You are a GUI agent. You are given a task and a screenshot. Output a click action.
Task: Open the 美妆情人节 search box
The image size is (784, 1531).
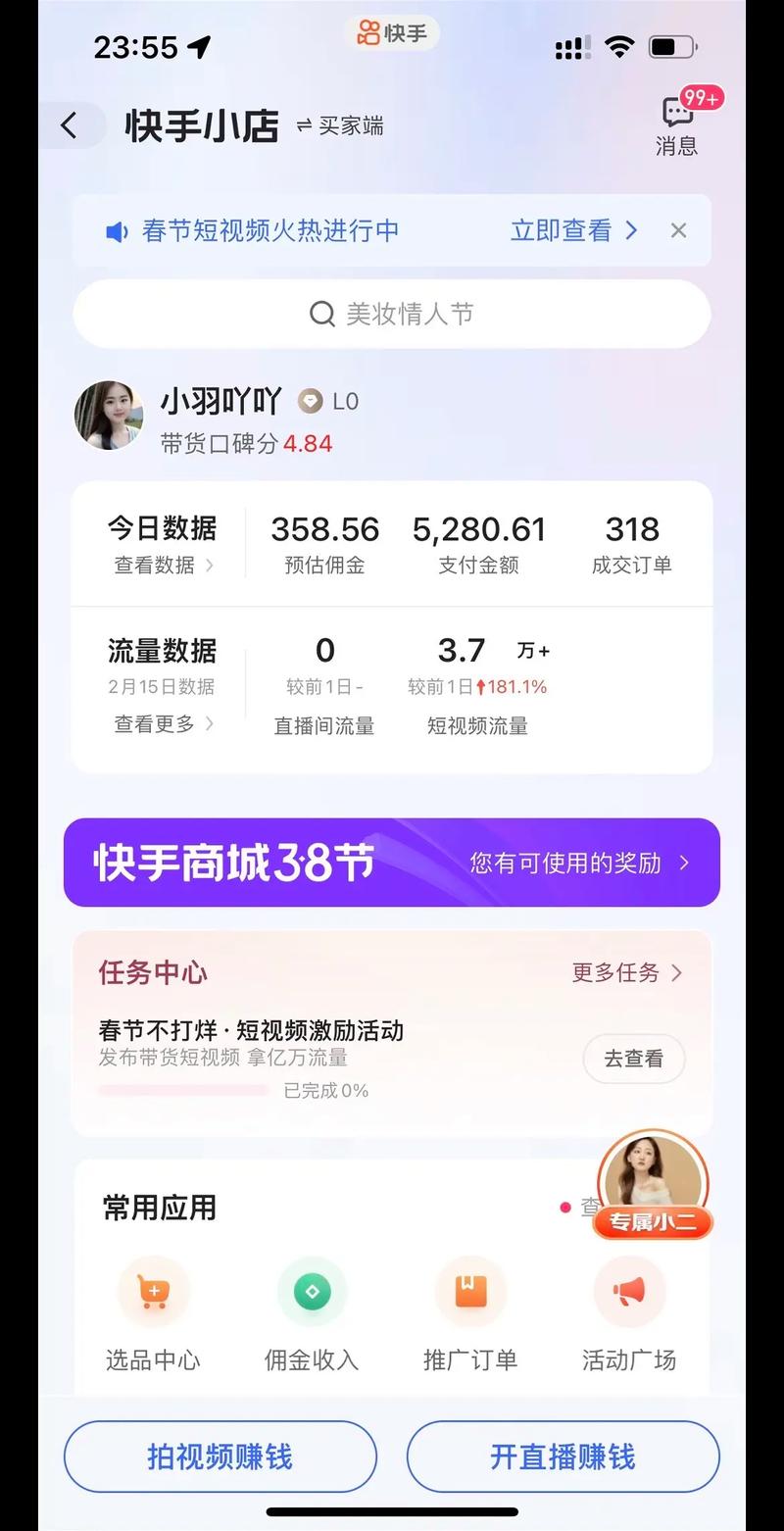coord(392,314)
